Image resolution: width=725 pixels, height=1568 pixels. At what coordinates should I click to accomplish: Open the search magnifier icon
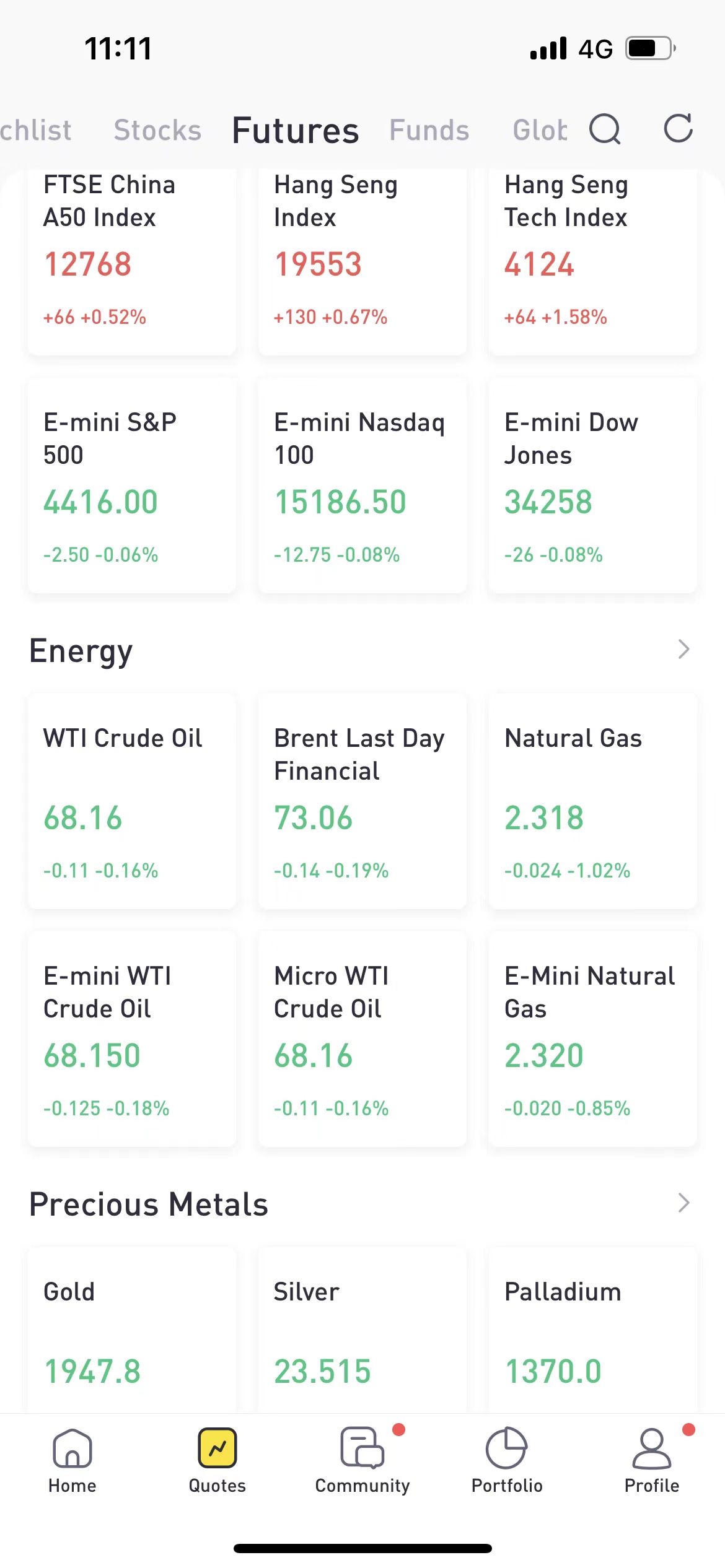(x=604, y=129)
